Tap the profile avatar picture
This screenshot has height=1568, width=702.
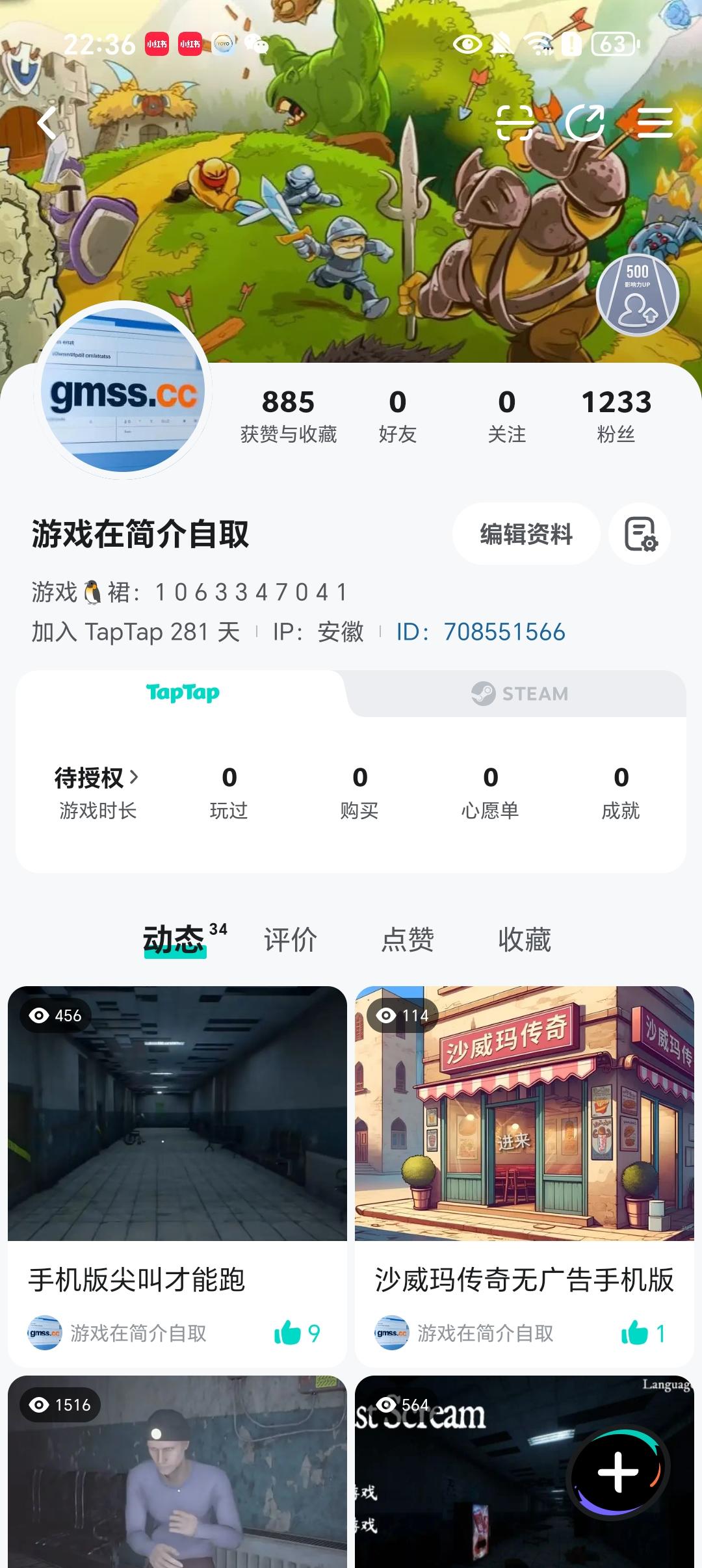(x=123, y=391)
